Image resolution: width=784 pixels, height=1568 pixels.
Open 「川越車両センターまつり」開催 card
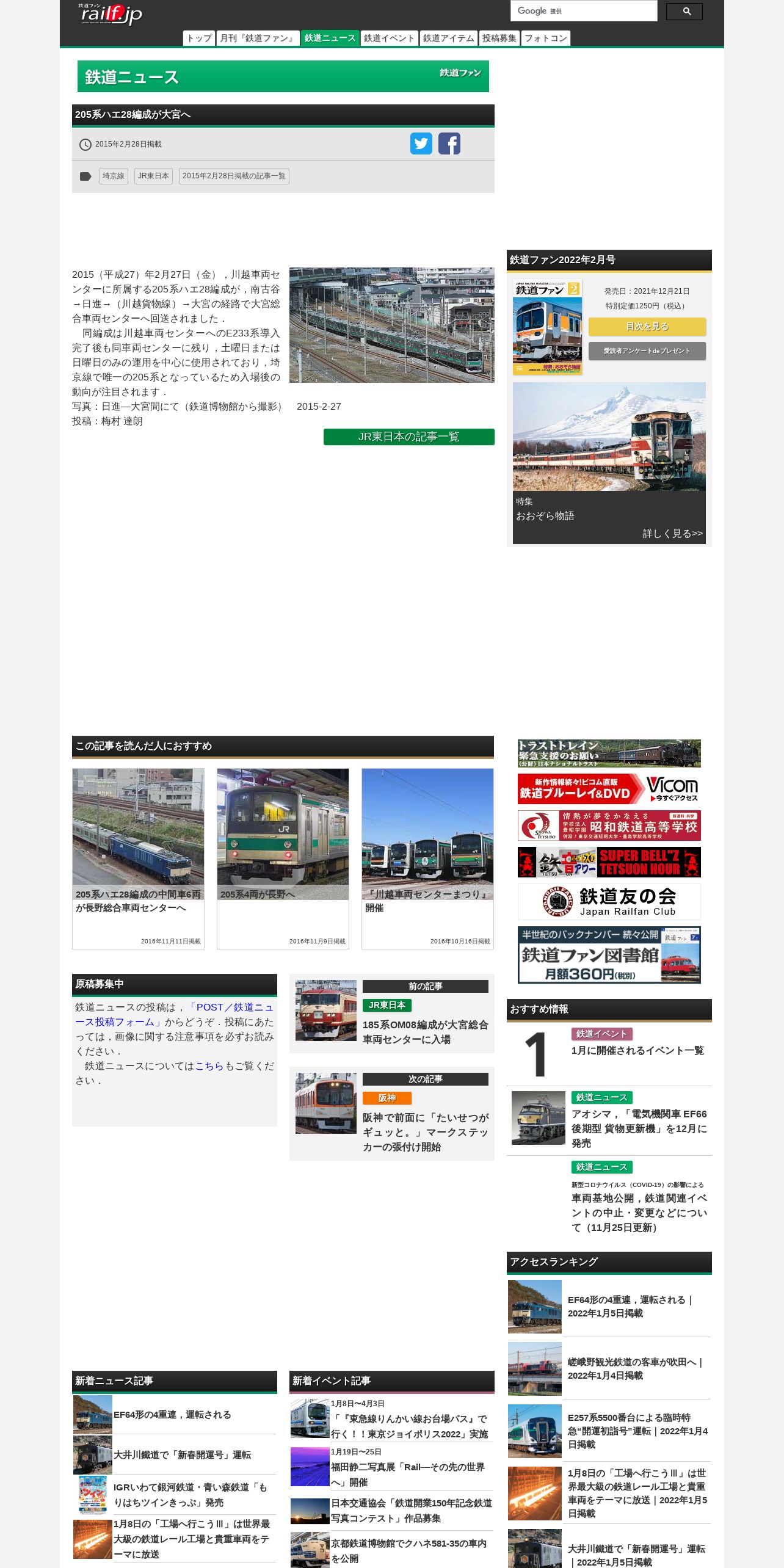pos(427,858)
